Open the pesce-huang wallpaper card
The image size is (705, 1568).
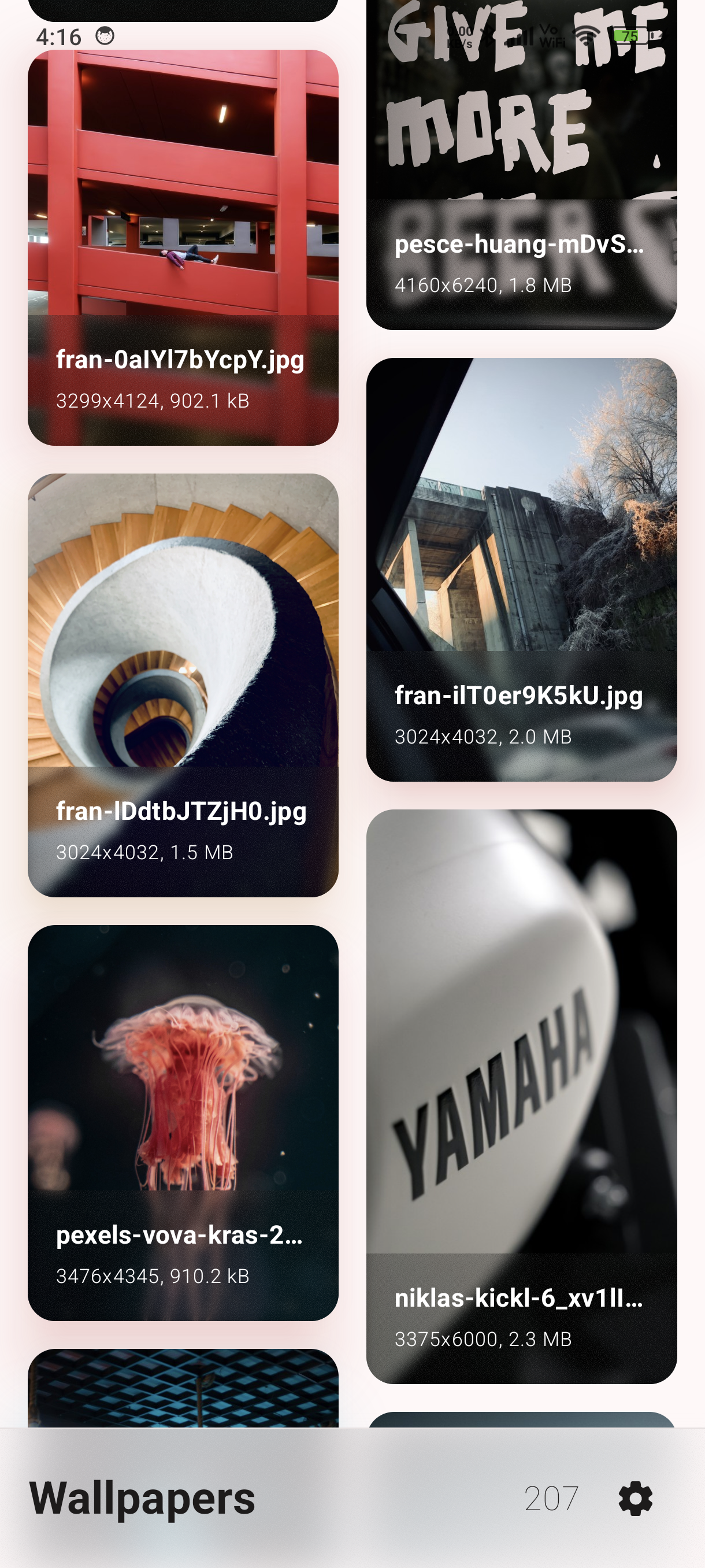(521, 164)
